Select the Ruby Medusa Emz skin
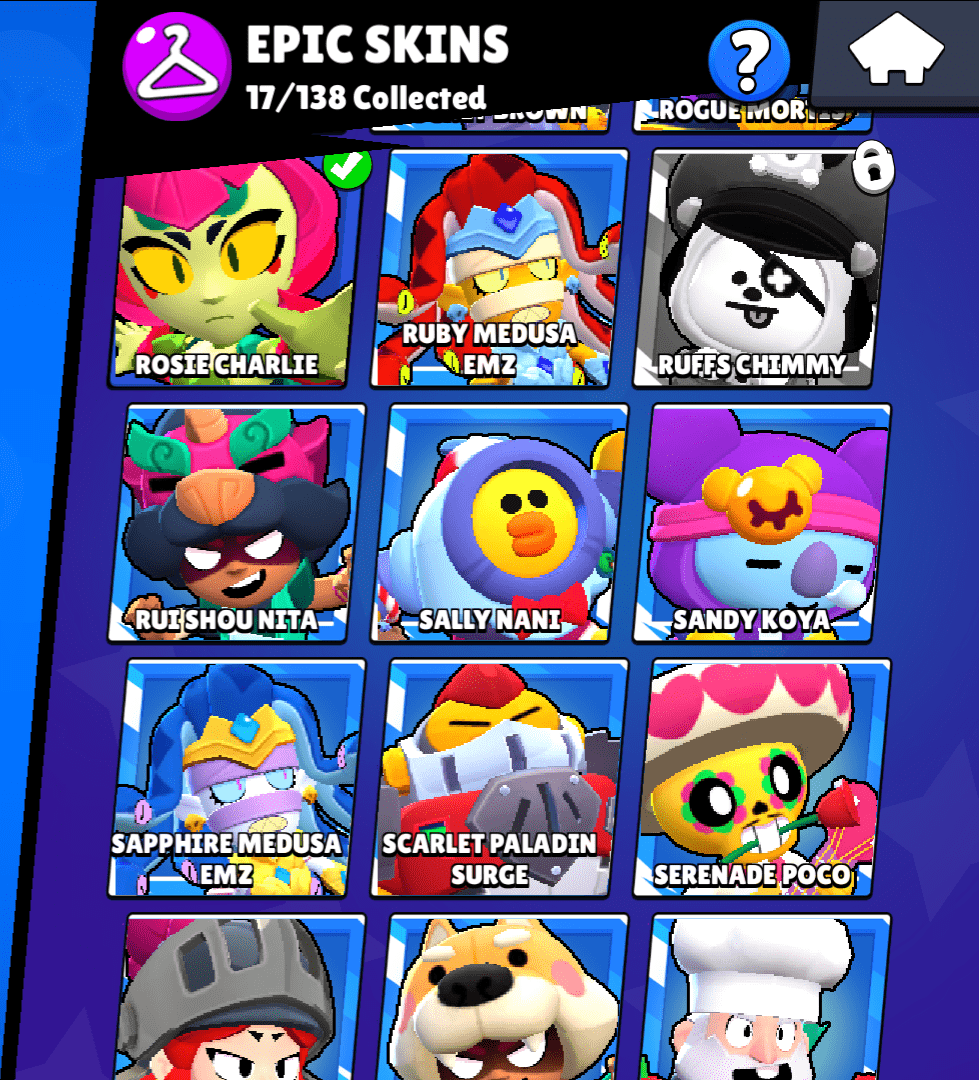This screenshot has width=979, height=1080. pos(498,268)
